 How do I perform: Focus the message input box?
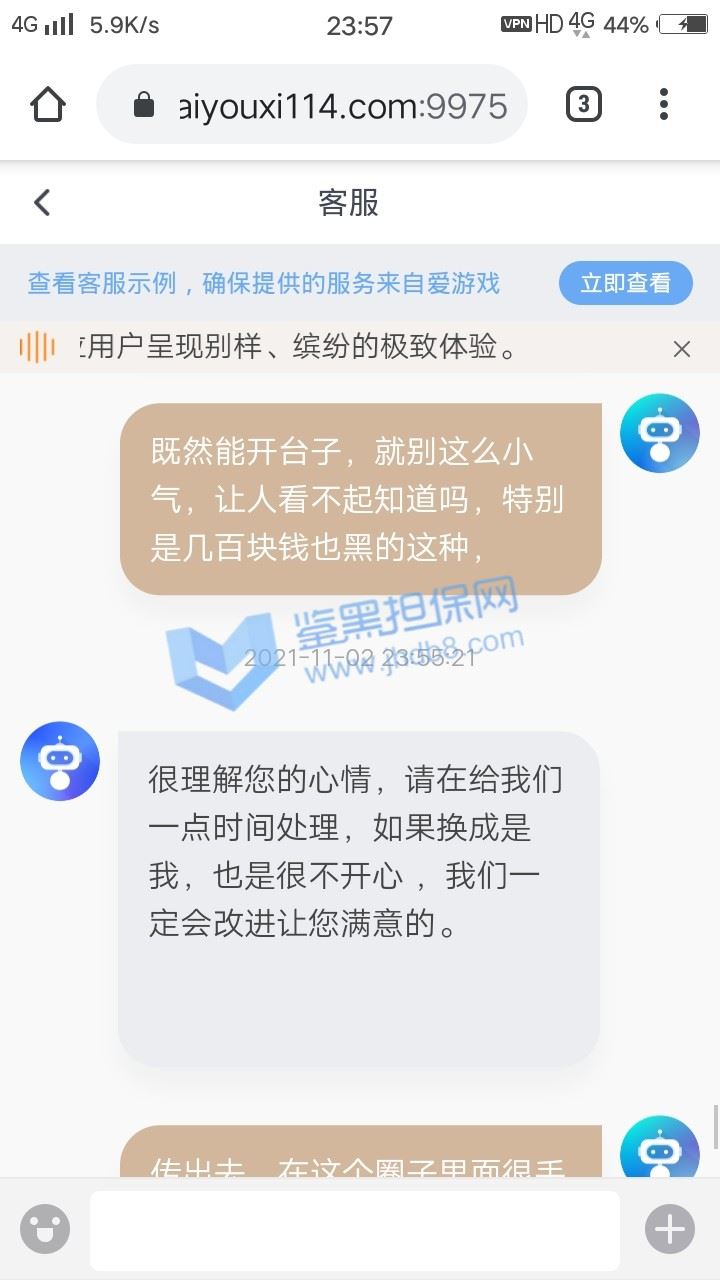355,1230
